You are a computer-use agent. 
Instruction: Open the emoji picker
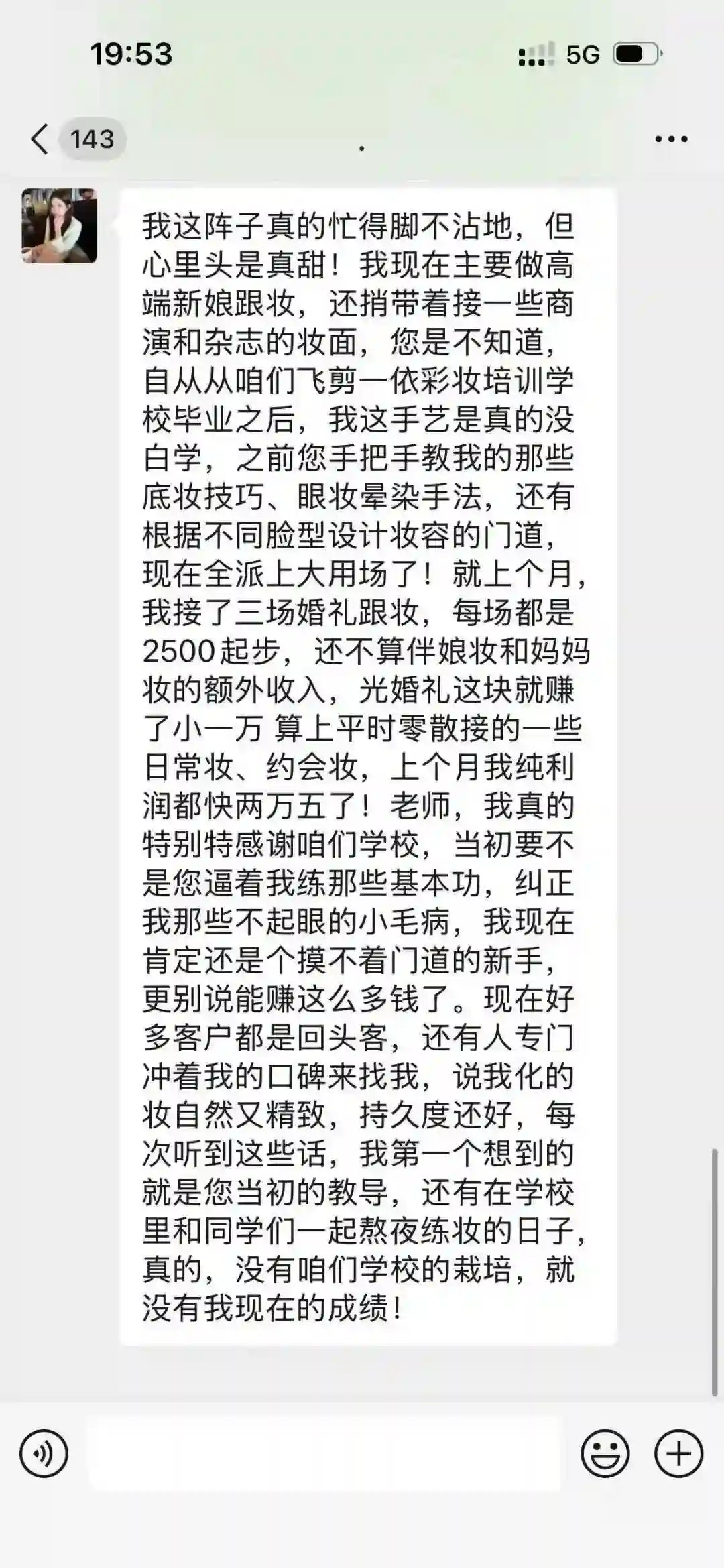[x=605, y=1454]
